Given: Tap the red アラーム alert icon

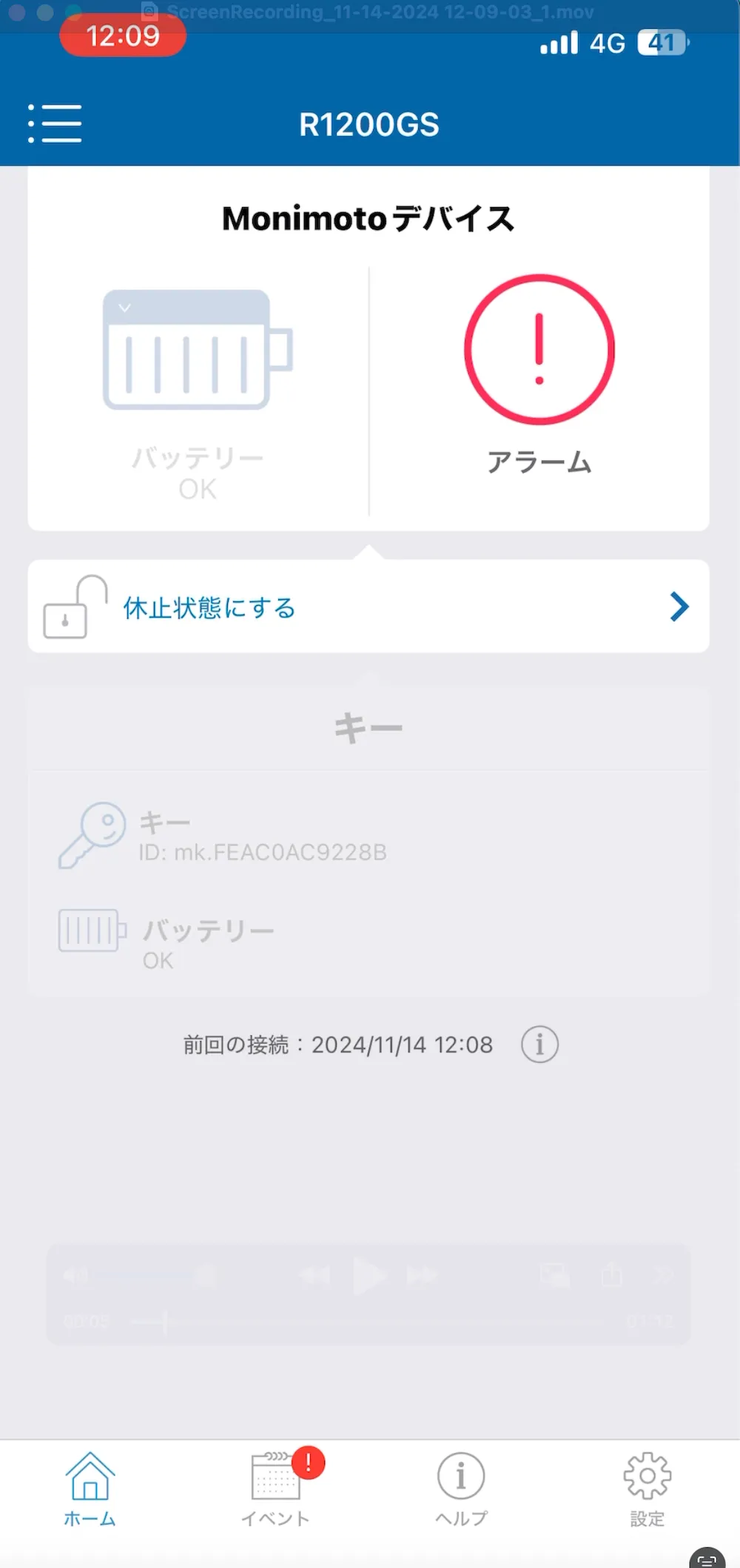Looking at the screenshot, I should pyautogui.click(x=539, y=349).
